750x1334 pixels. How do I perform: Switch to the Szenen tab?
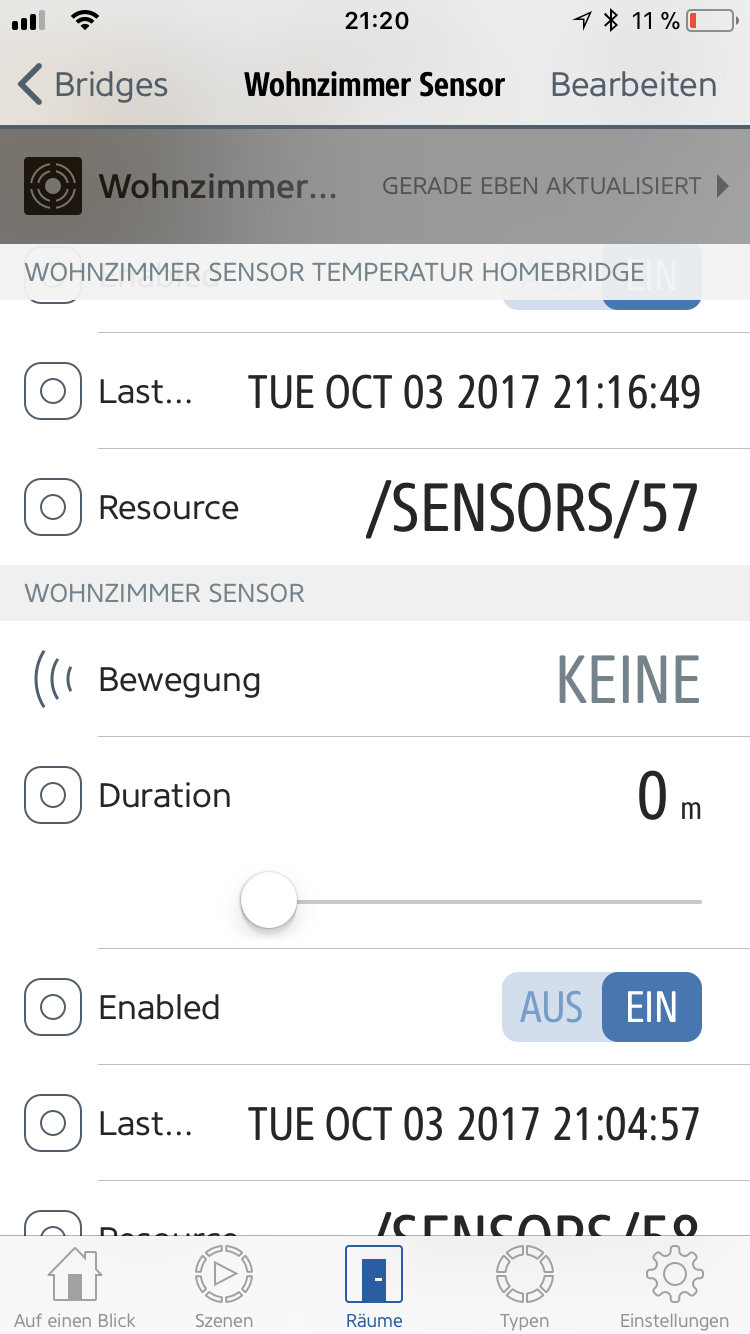pyautogui.click(x=224, y=1288)
